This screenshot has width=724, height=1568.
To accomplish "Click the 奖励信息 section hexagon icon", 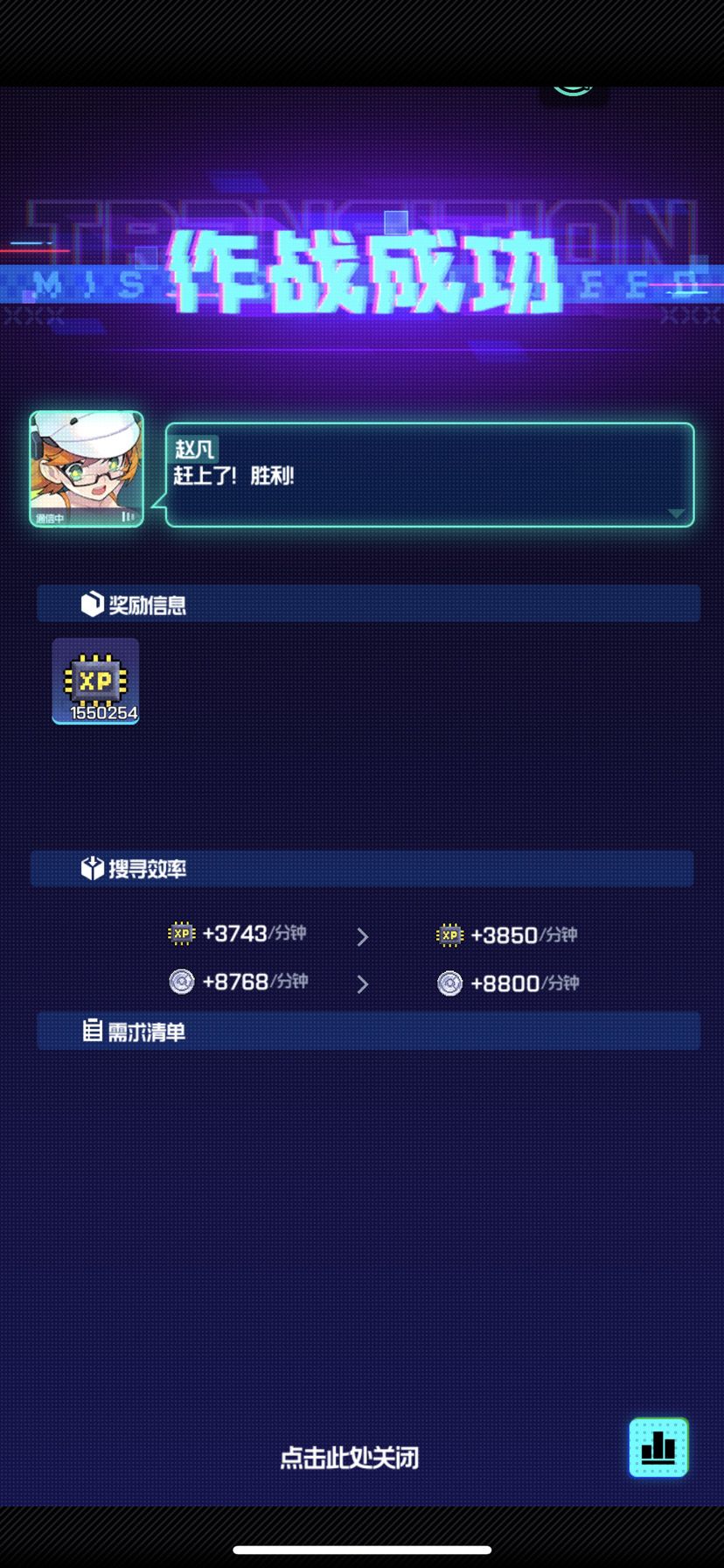I will (91, 603).
